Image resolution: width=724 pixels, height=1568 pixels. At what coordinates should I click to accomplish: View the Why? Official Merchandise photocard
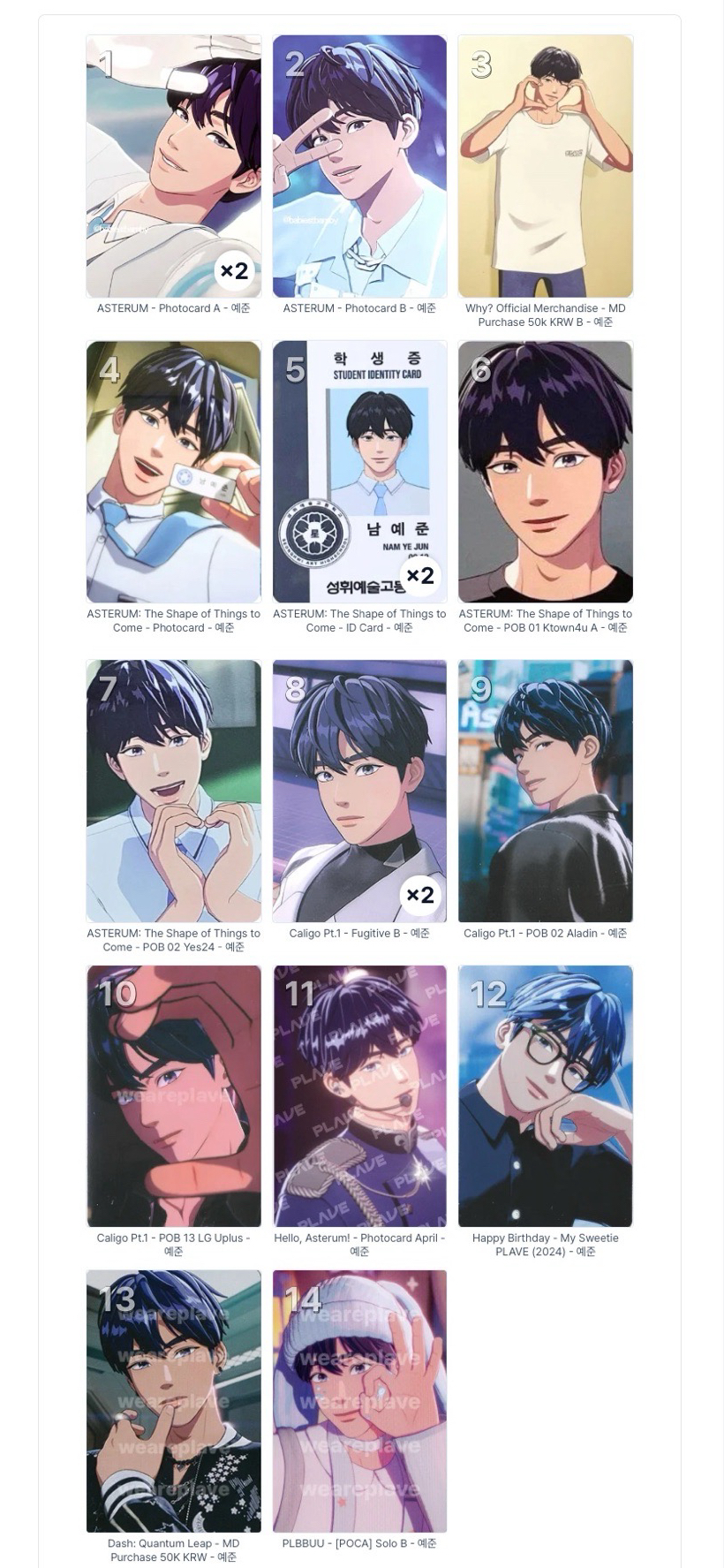coord(545,165)
